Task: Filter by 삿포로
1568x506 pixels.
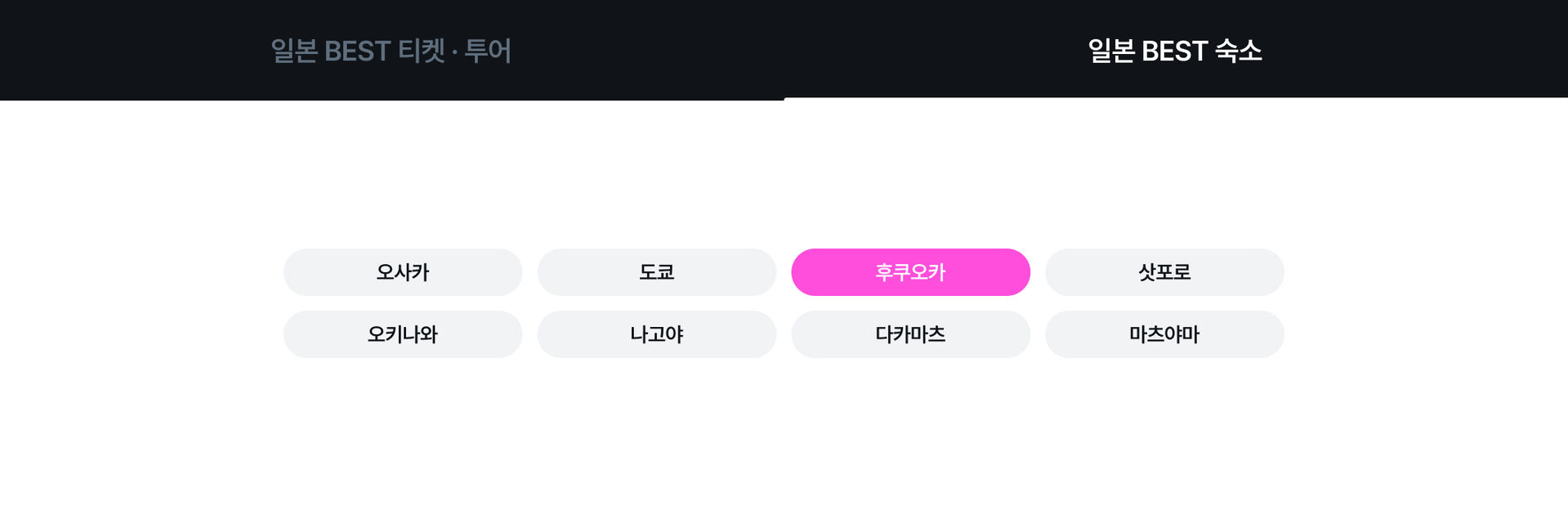Action: click(1164, 272)
